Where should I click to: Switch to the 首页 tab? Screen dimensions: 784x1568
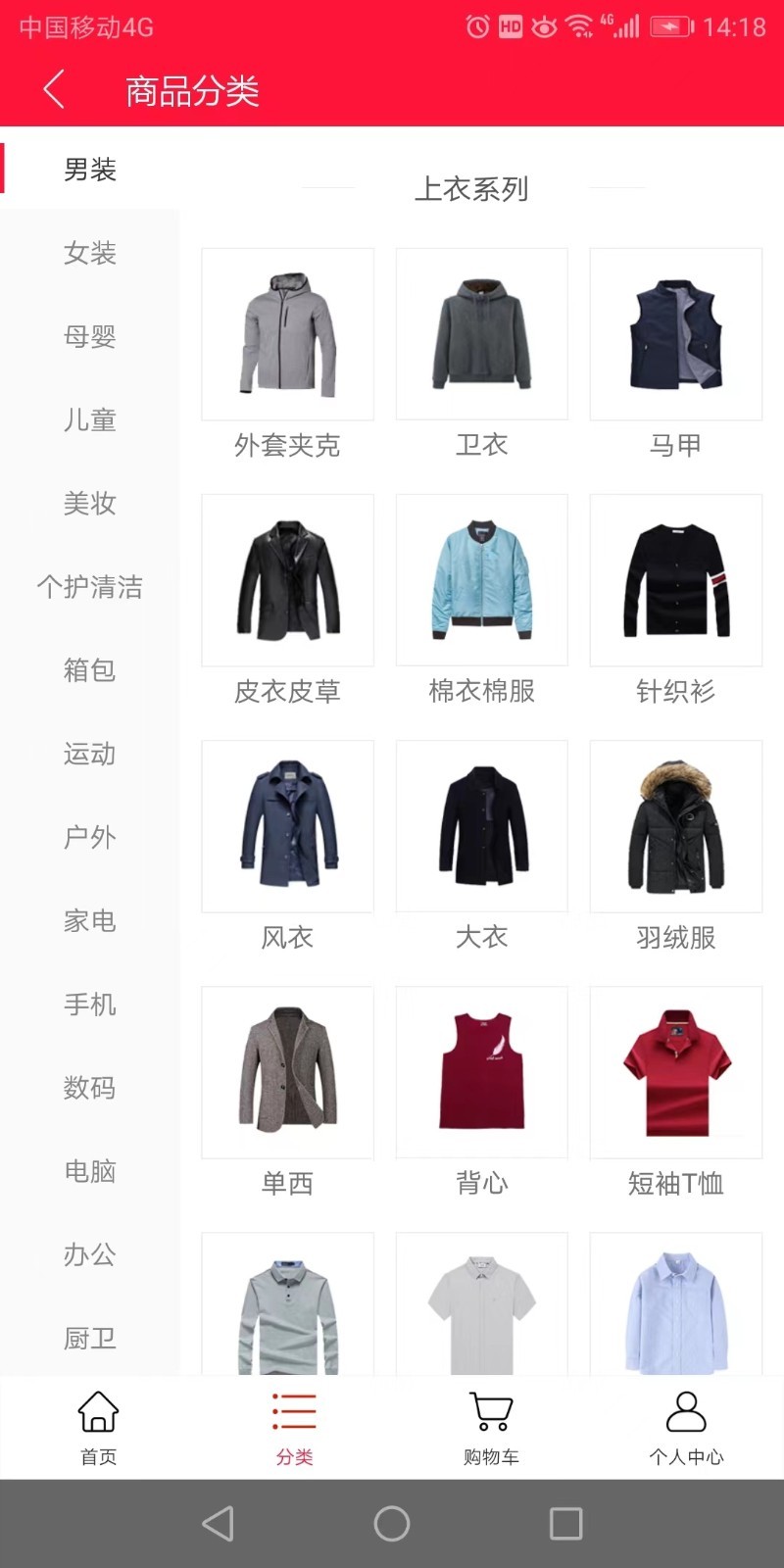click(x=98, y=1428)
